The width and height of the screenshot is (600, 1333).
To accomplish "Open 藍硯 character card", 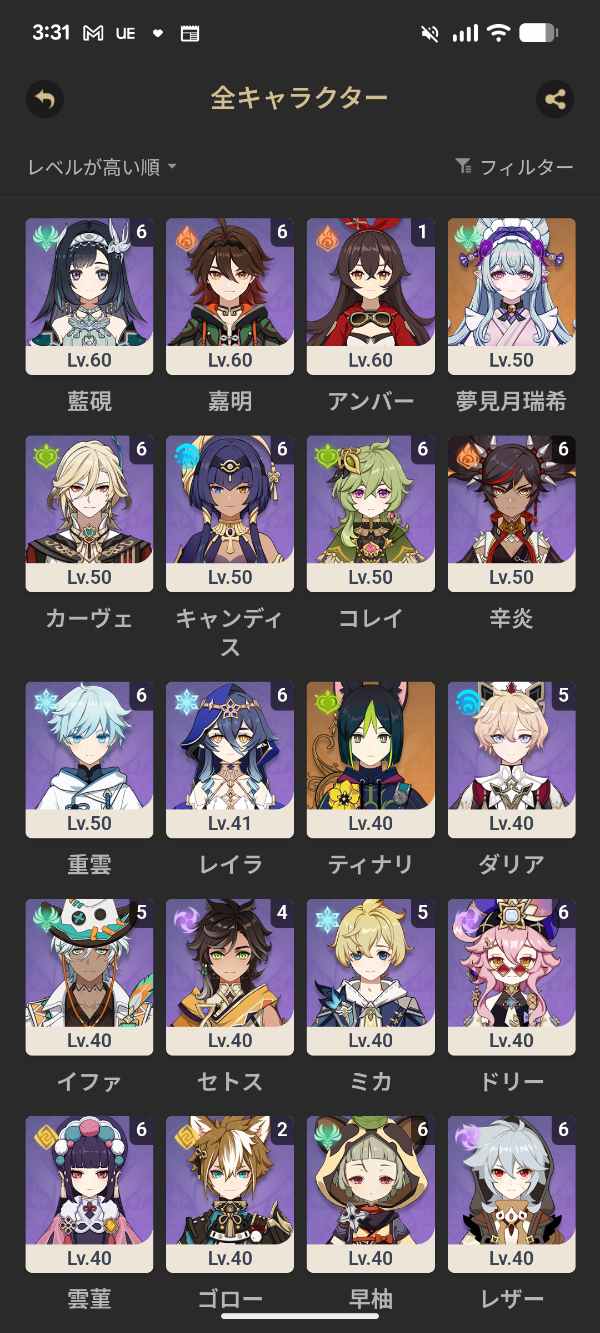I will pyautogui.click(x=89, y=296).
